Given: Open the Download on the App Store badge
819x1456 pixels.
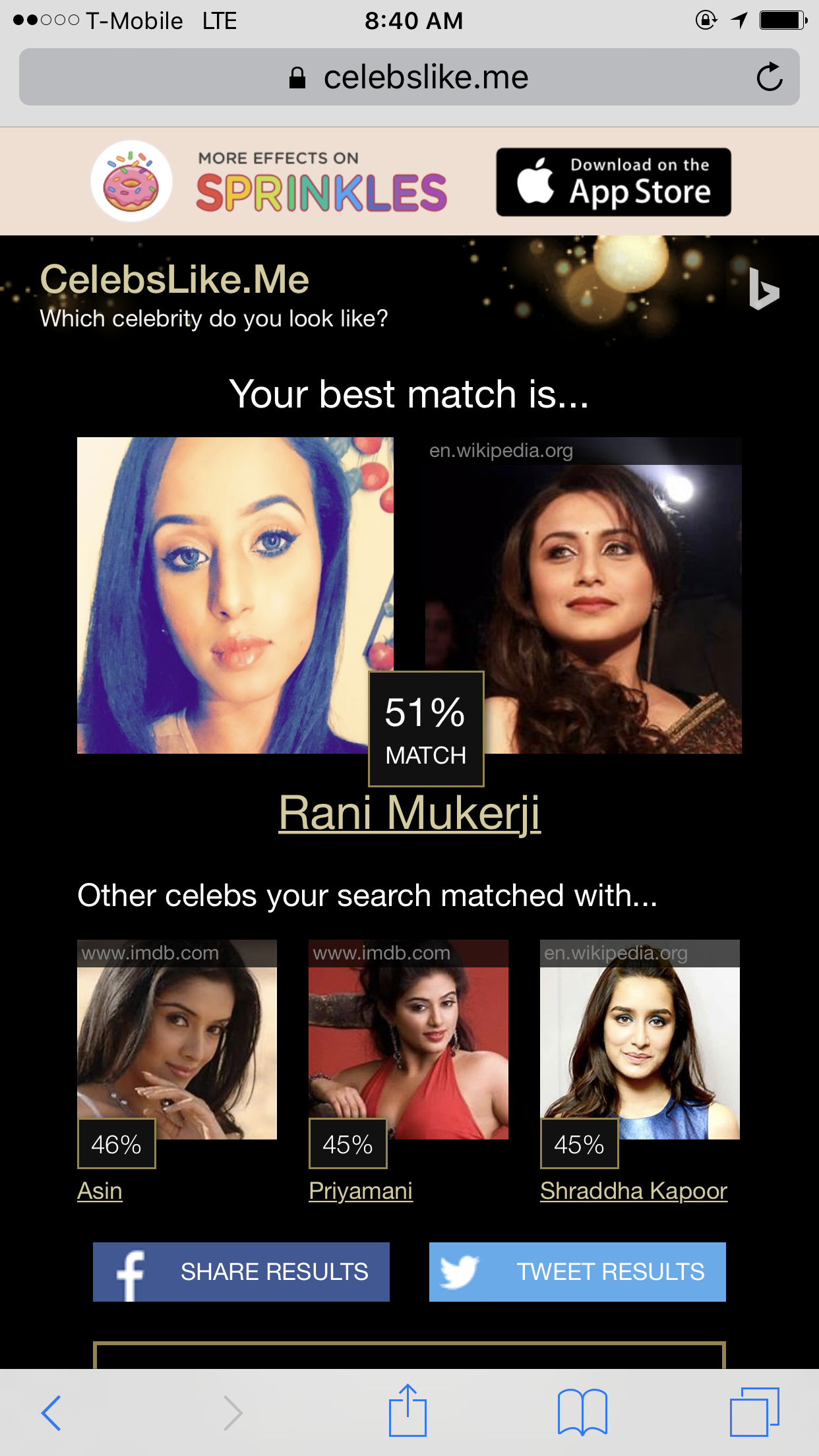Looking at the screenshot, I should pos(613,182).
